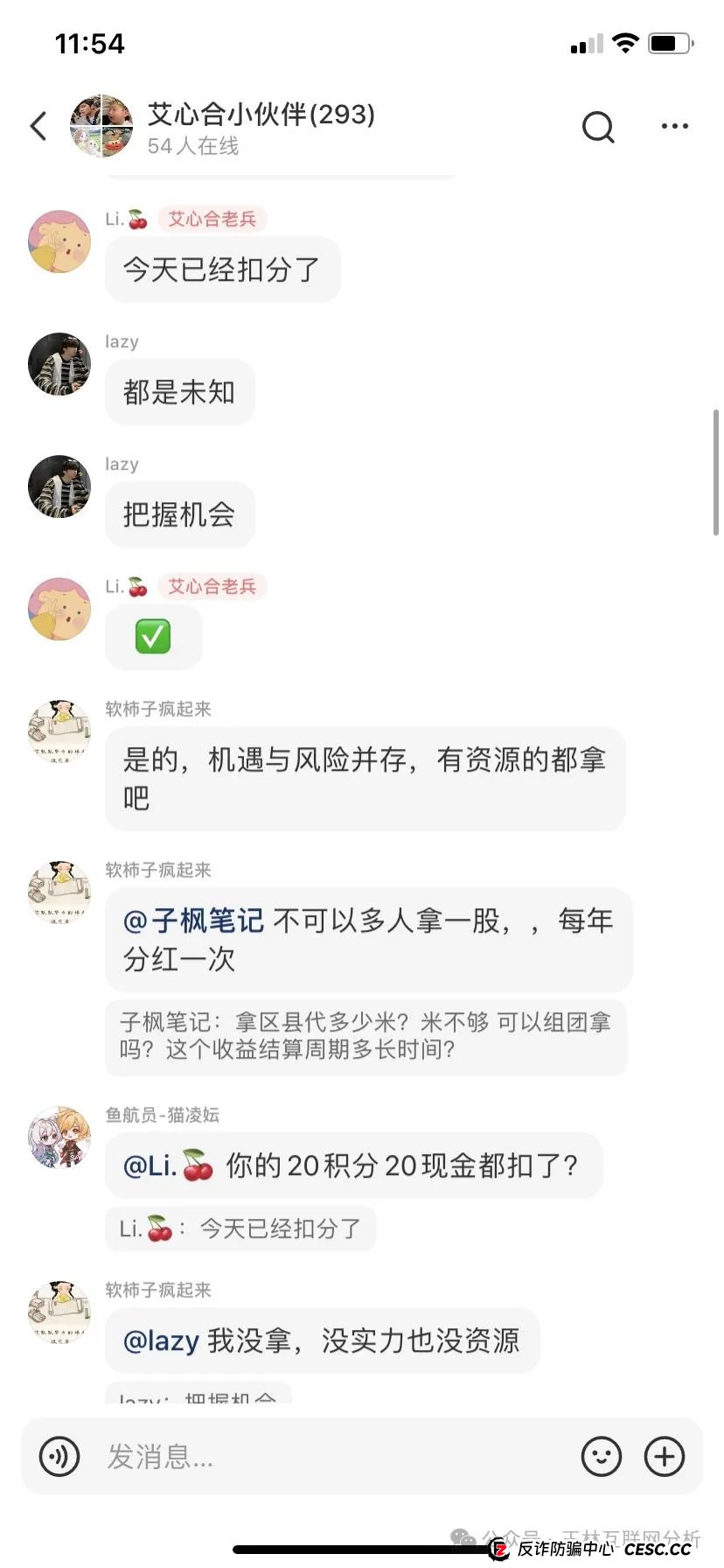The image size is (724, 1568).
Task: Tap 软柿子疯起来's profile avatar
Action: [x=59, y=732]
